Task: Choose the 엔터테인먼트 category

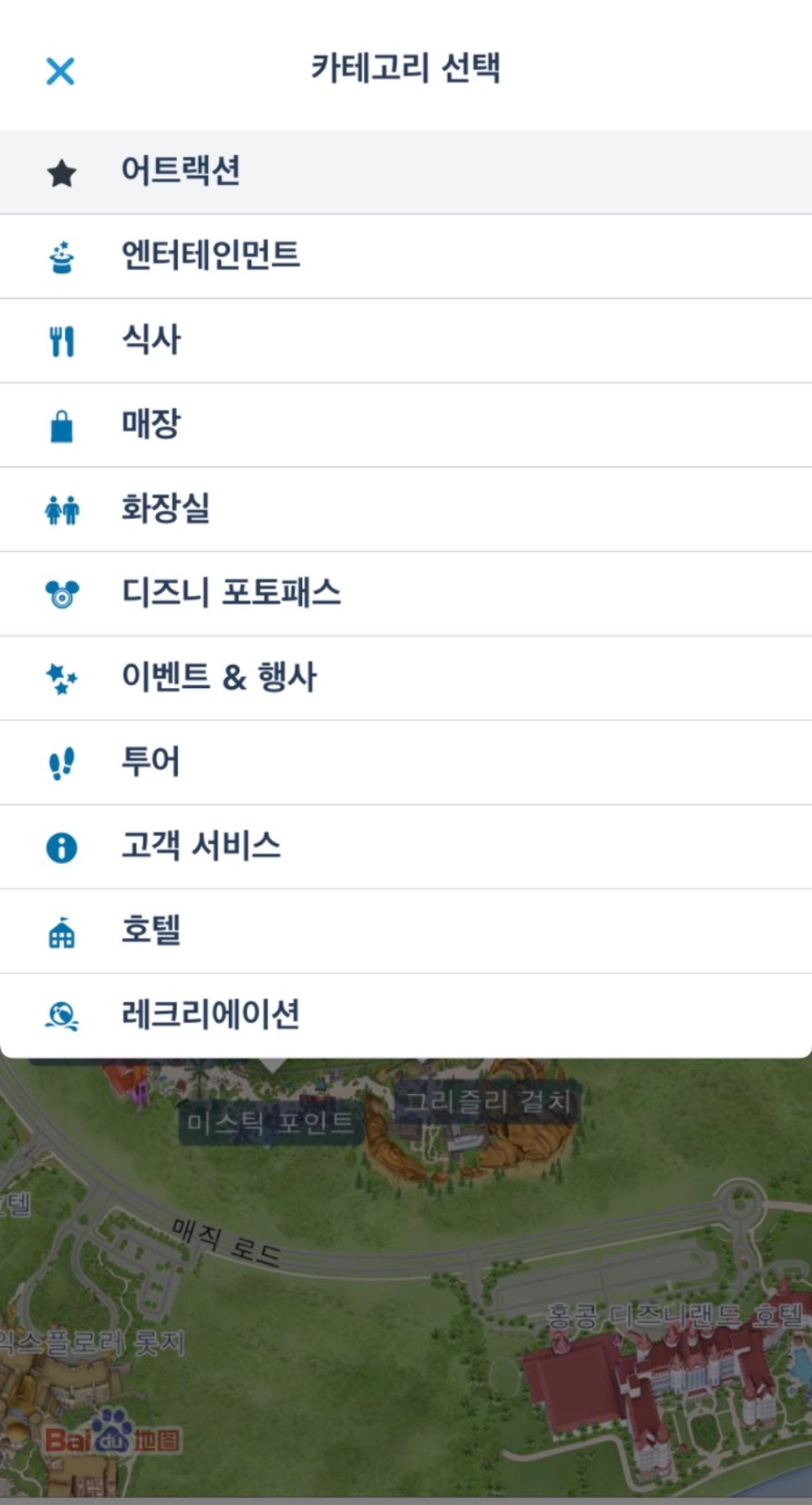Action: (x=210, y=256)
